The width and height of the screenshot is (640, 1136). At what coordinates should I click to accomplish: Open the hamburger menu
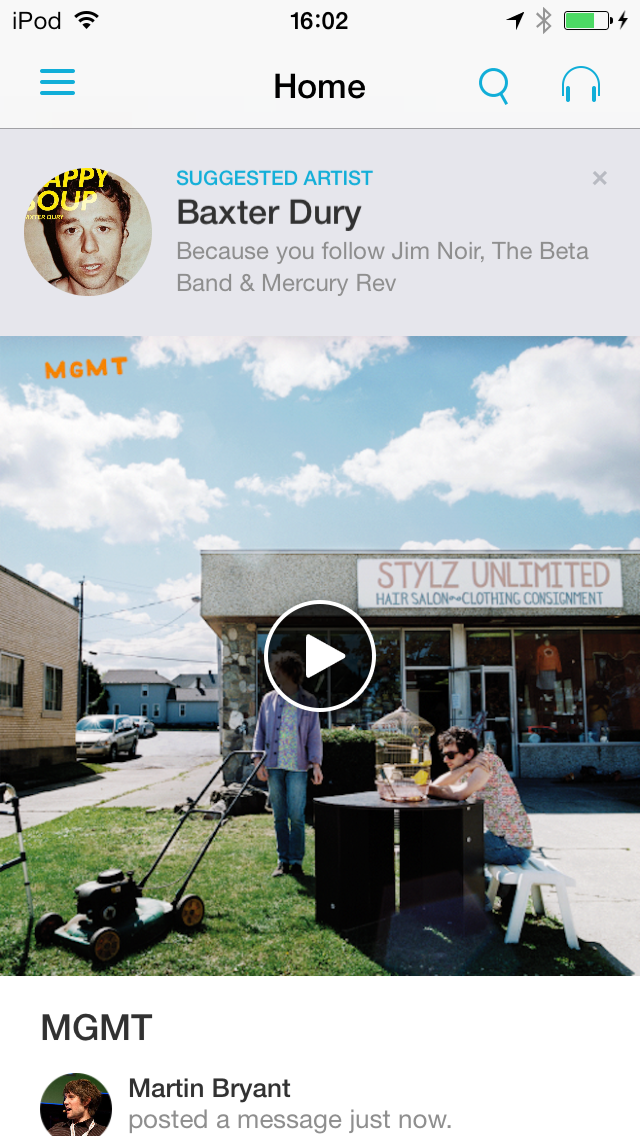pos(57,83)
